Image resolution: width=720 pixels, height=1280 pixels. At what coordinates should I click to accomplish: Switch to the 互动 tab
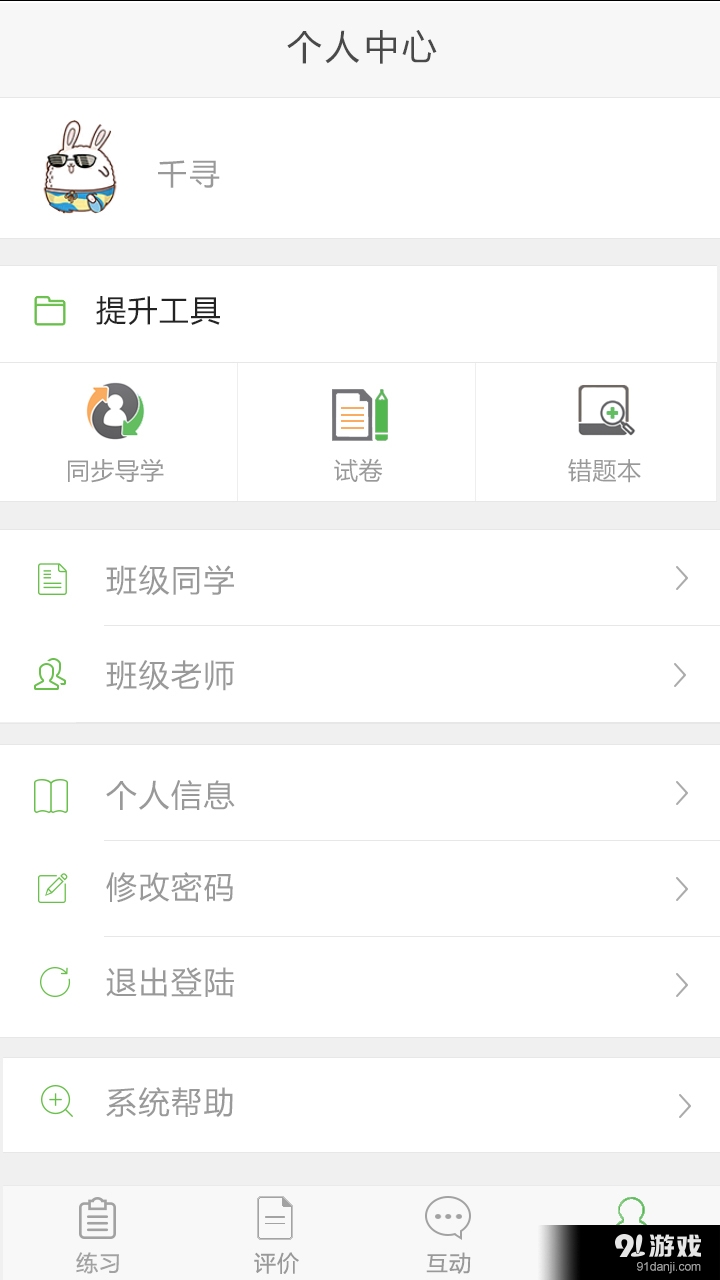click(447, 1232)
